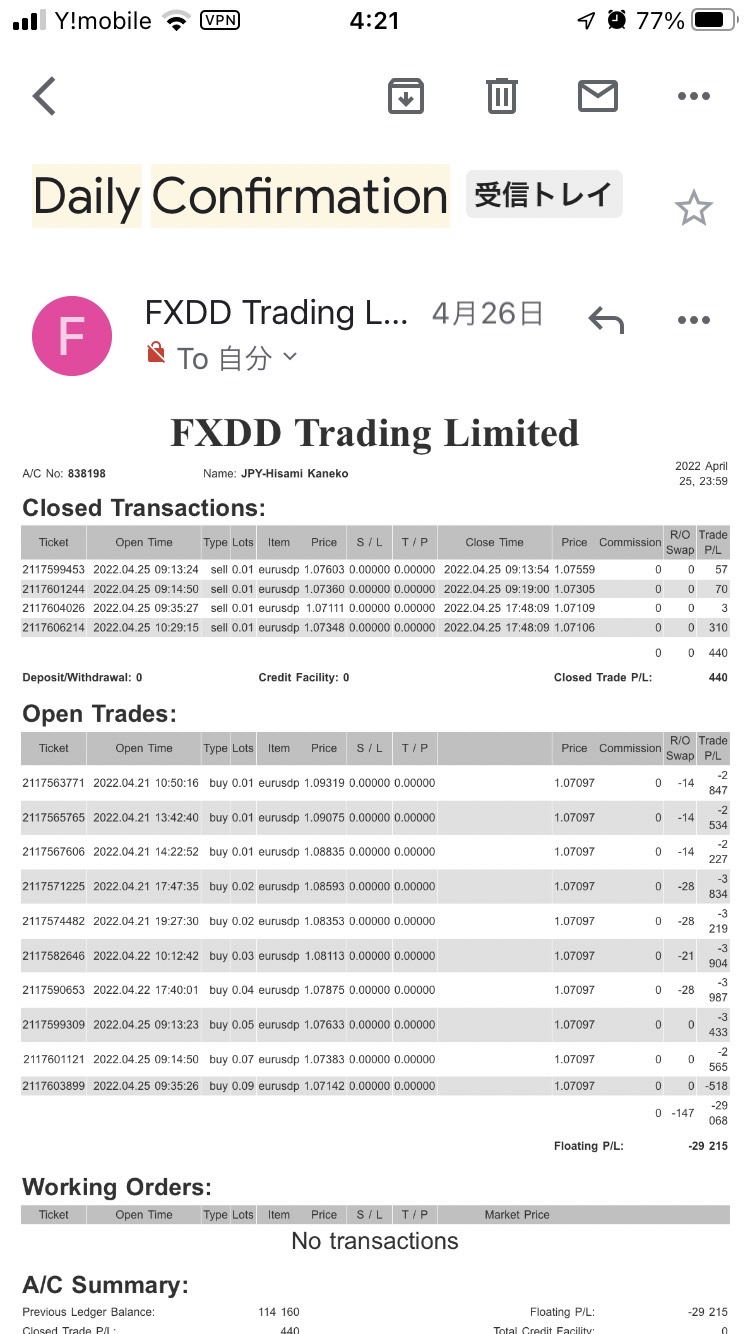Expand recipient details next to To 自分

(x=290, y=356)
